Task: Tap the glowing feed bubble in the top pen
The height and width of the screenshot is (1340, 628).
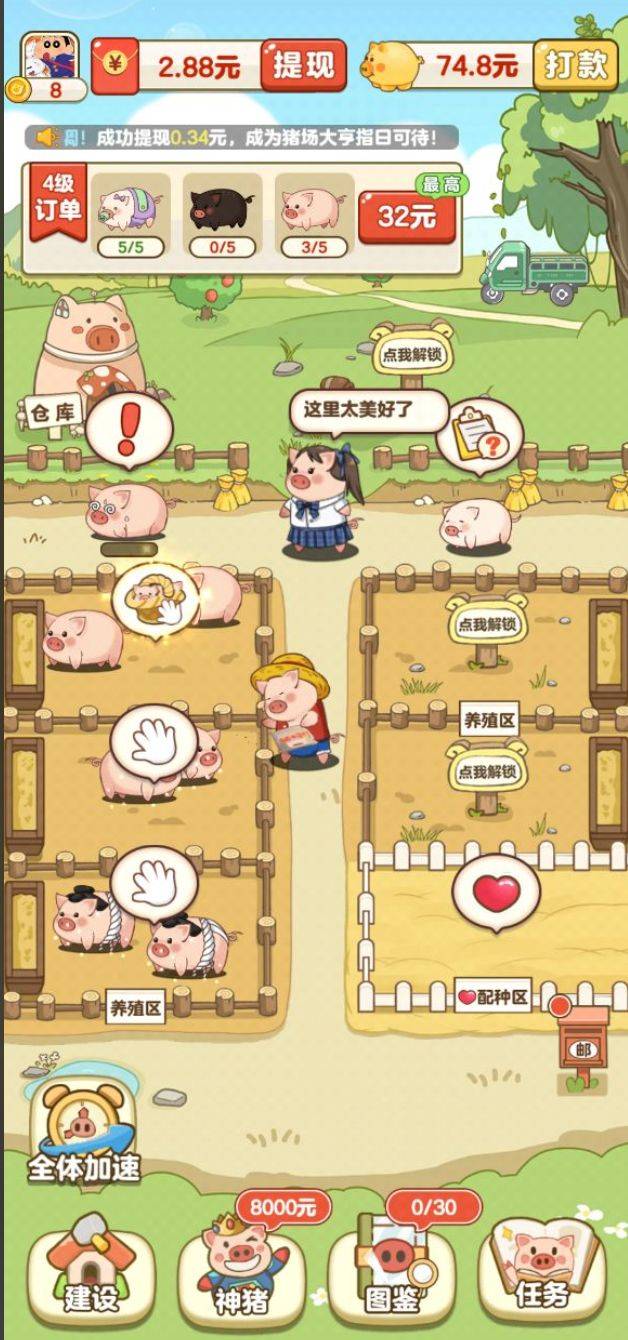Action: pos(154,600)
